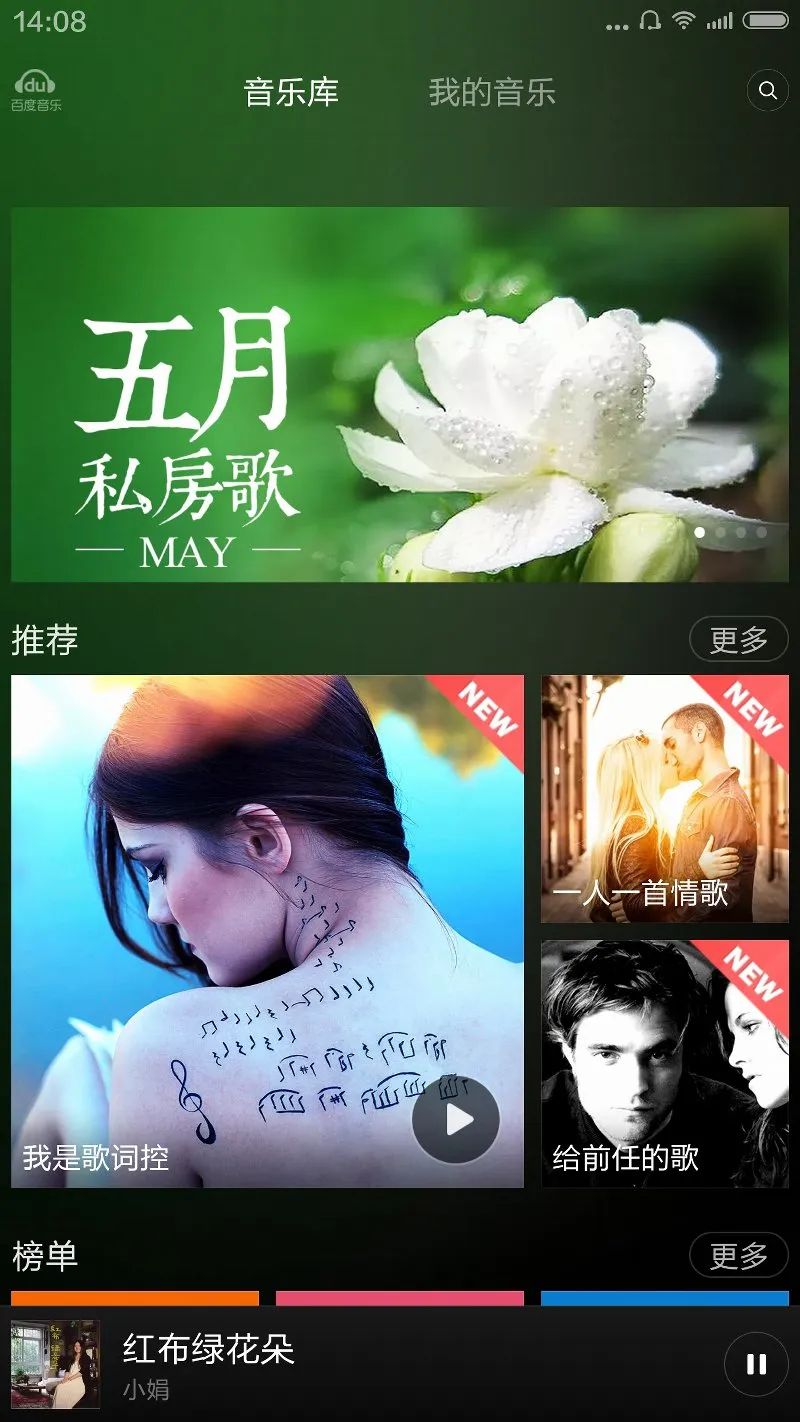Select the 音乐库 tab
The image size is (800, 1422).
coord(291,93)
